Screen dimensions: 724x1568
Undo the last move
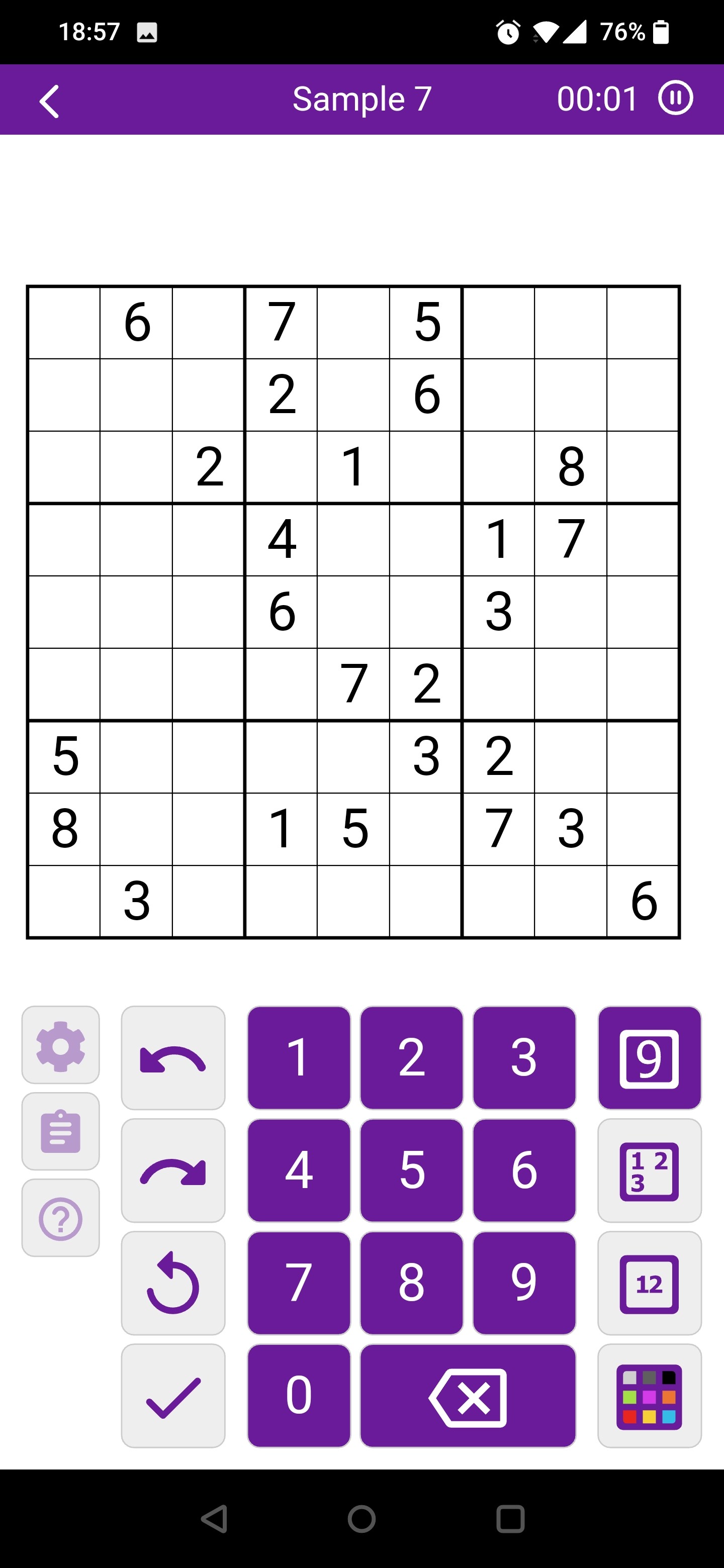tap(173, 1058)
